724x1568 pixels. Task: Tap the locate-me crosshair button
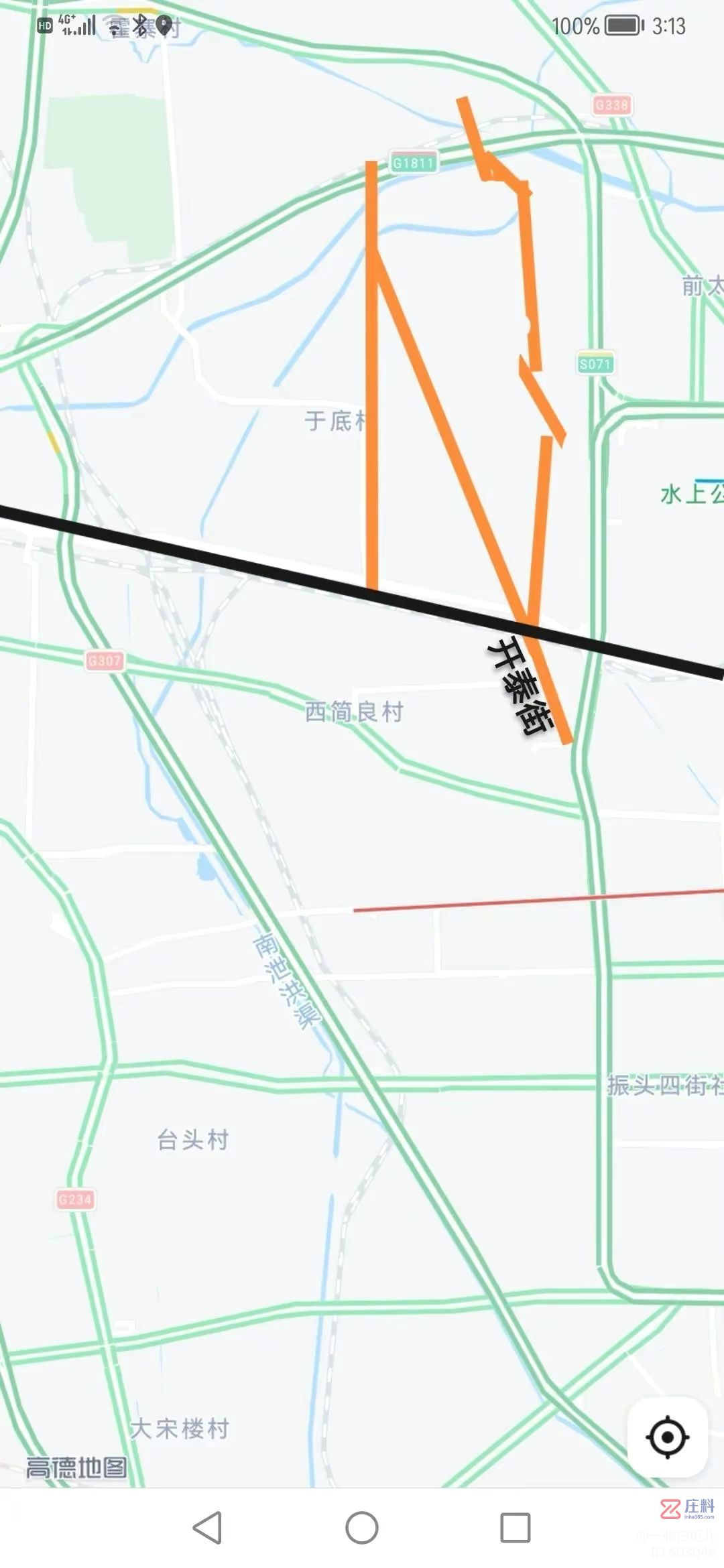667,1437
